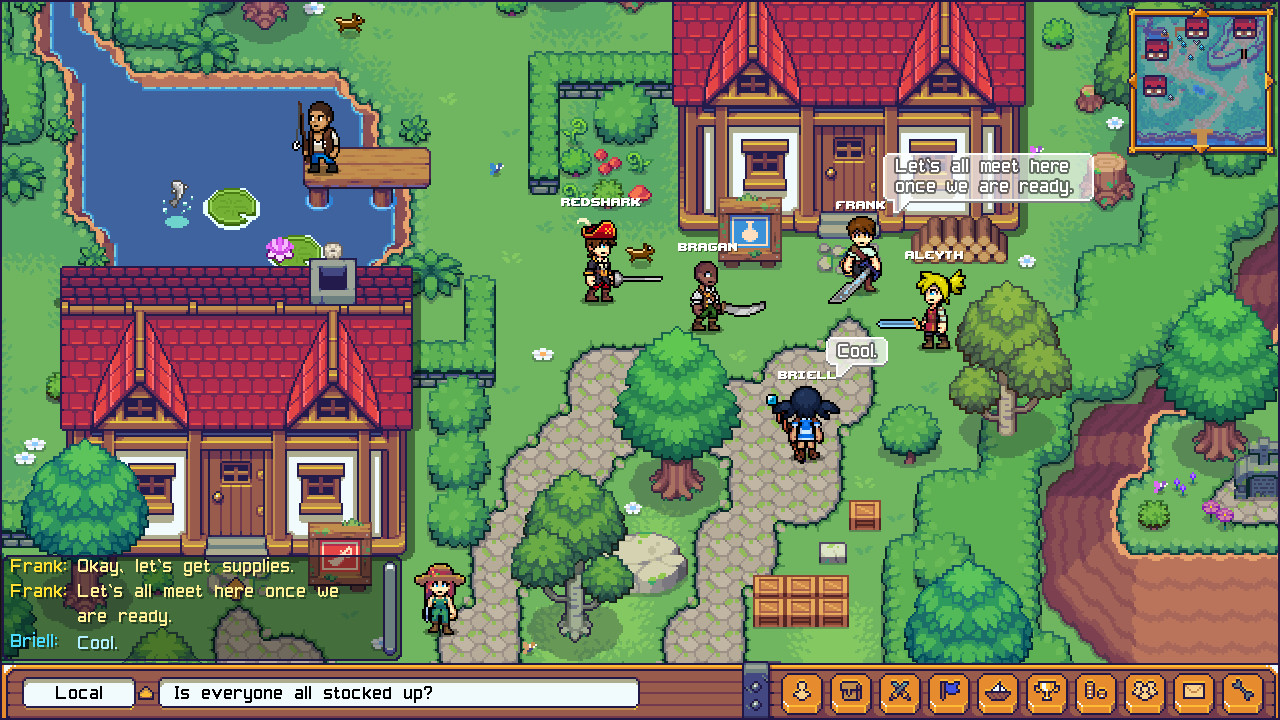Screen dimensions: 1280x720
Task: Open the blue flag menu
Action: point(949,691)
